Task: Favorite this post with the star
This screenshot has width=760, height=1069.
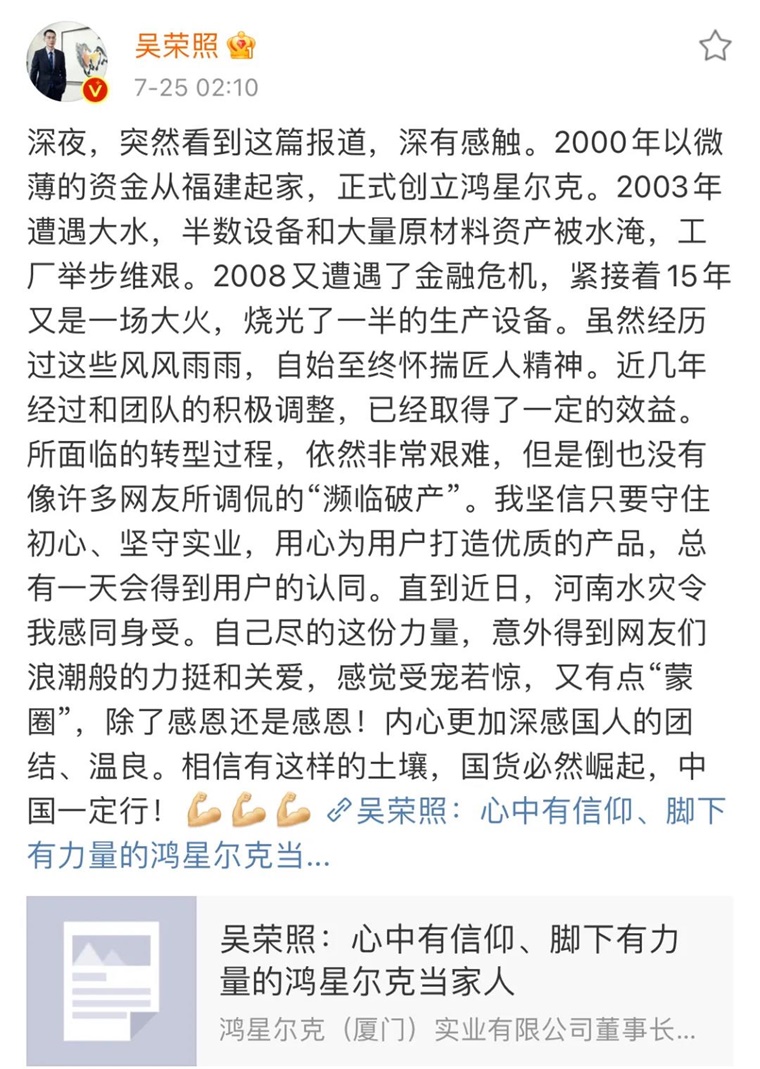Action: (x=715, y=46)
